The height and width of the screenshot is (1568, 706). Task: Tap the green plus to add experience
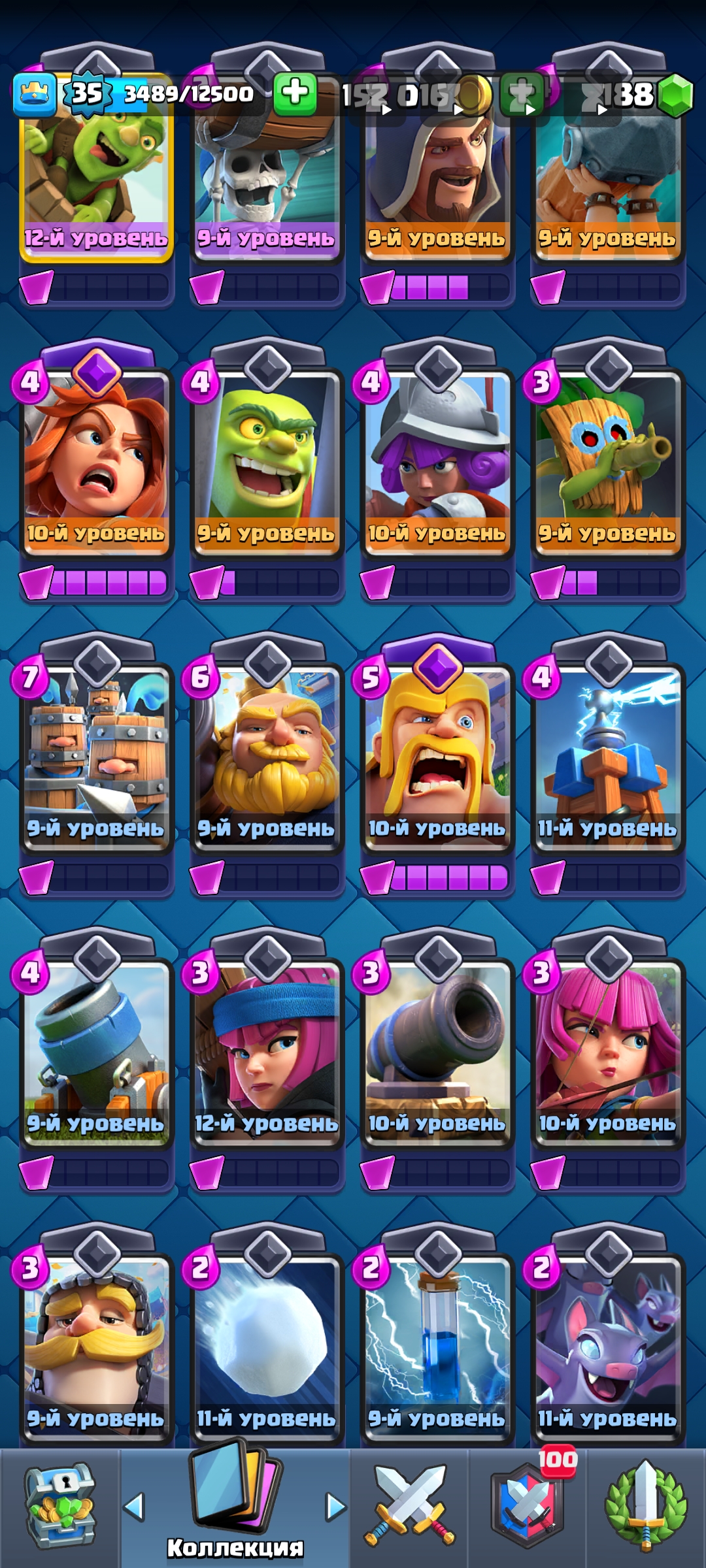click(x=295, y=93)
